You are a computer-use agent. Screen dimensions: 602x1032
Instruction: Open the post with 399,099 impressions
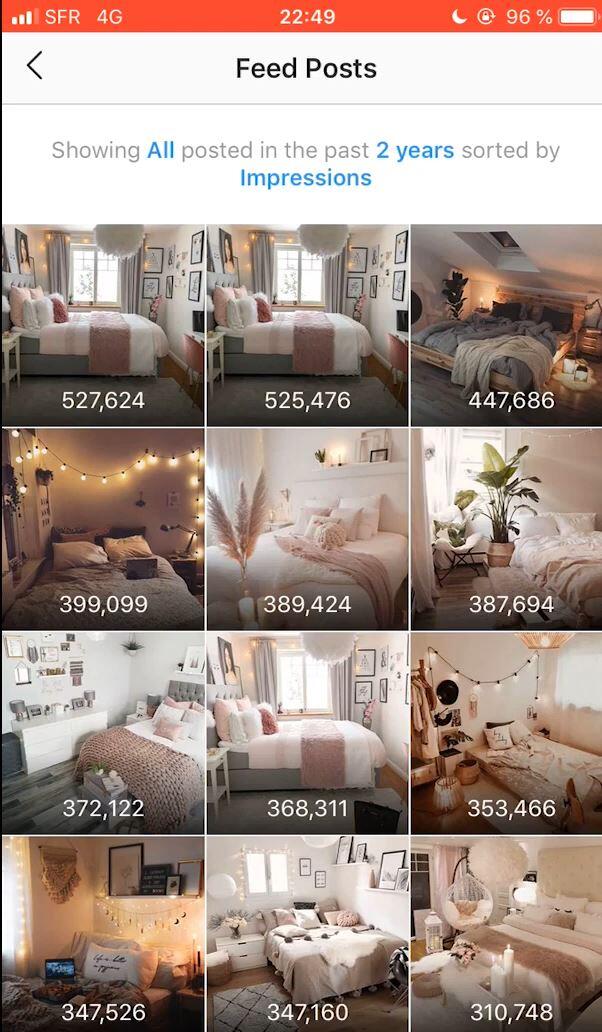click(102, 529)
